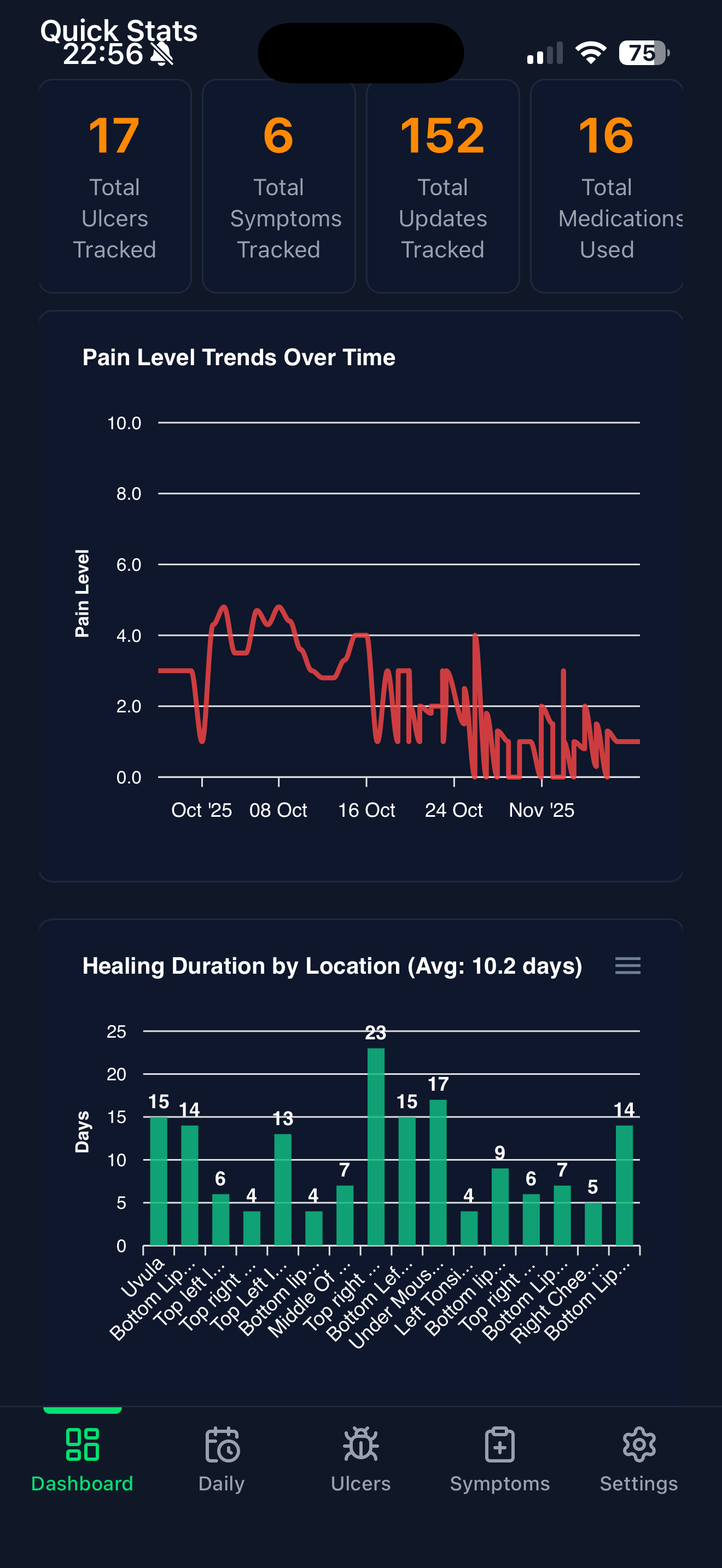The height and width of the screenshot is (1568, 722).
Task: Open the Symptoms clipboard icon
Action: point(499,1446)
